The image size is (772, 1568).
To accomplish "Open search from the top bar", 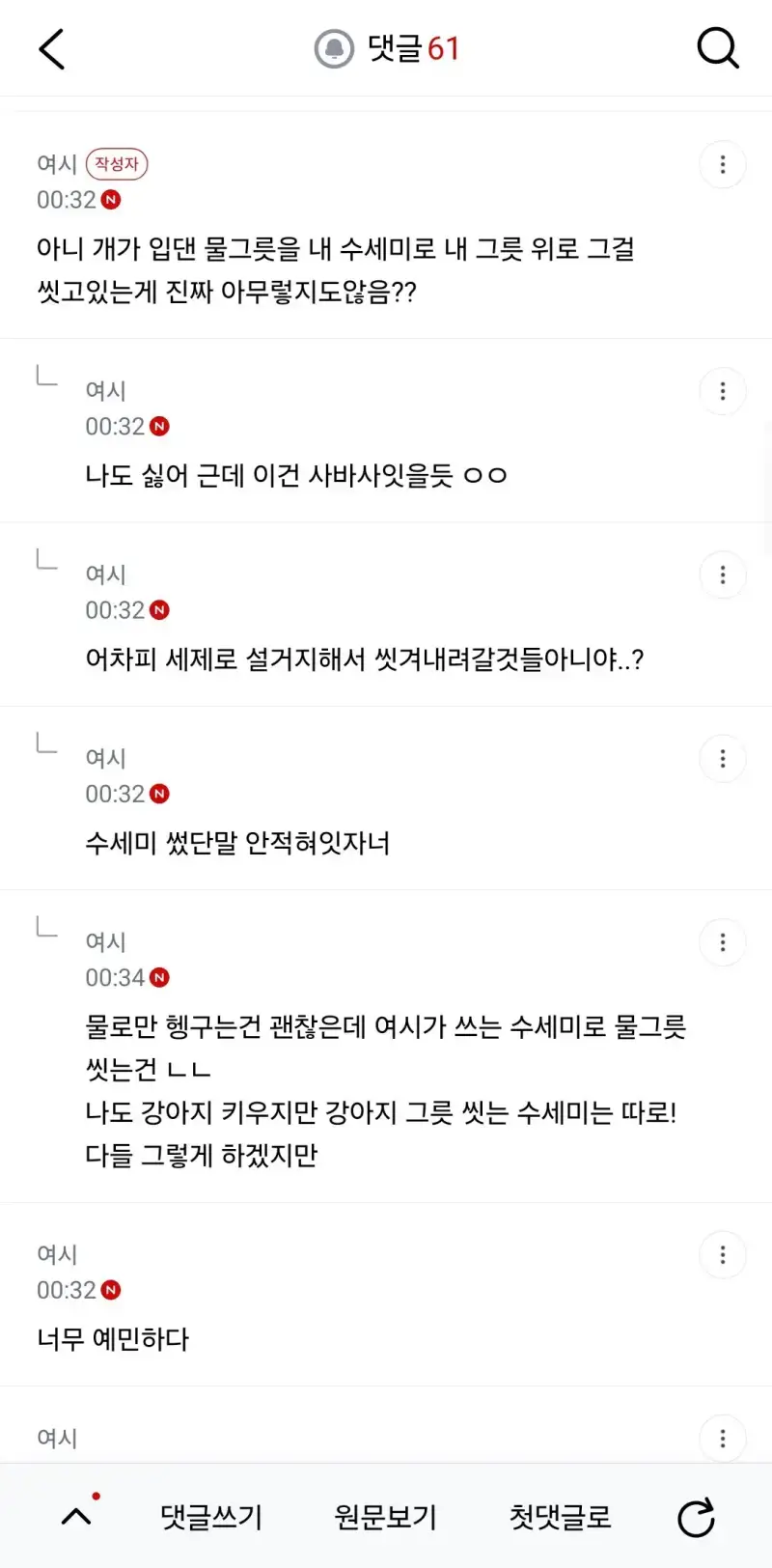I will [718, 47].
